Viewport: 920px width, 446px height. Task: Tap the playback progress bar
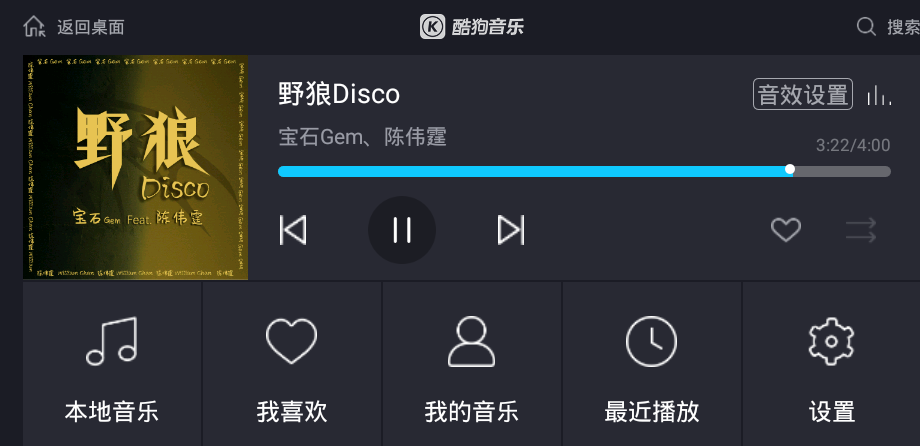coord(584,171)
